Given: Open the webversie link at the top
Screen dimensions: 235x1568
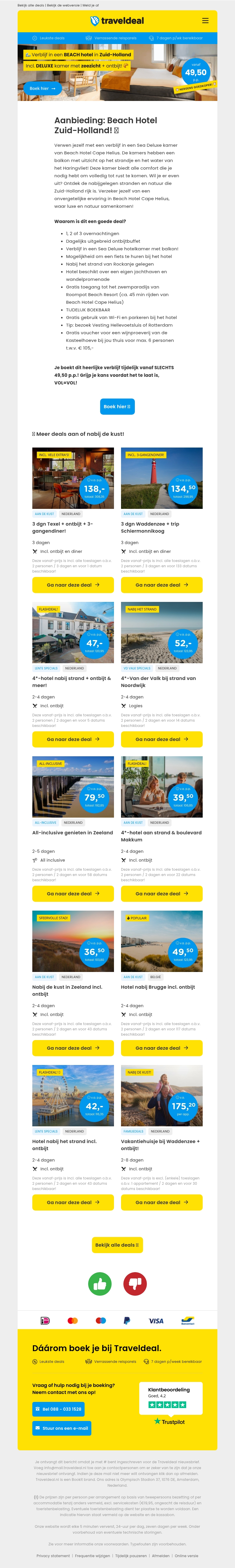Looking at the screenshot, I should click(63, 5).
